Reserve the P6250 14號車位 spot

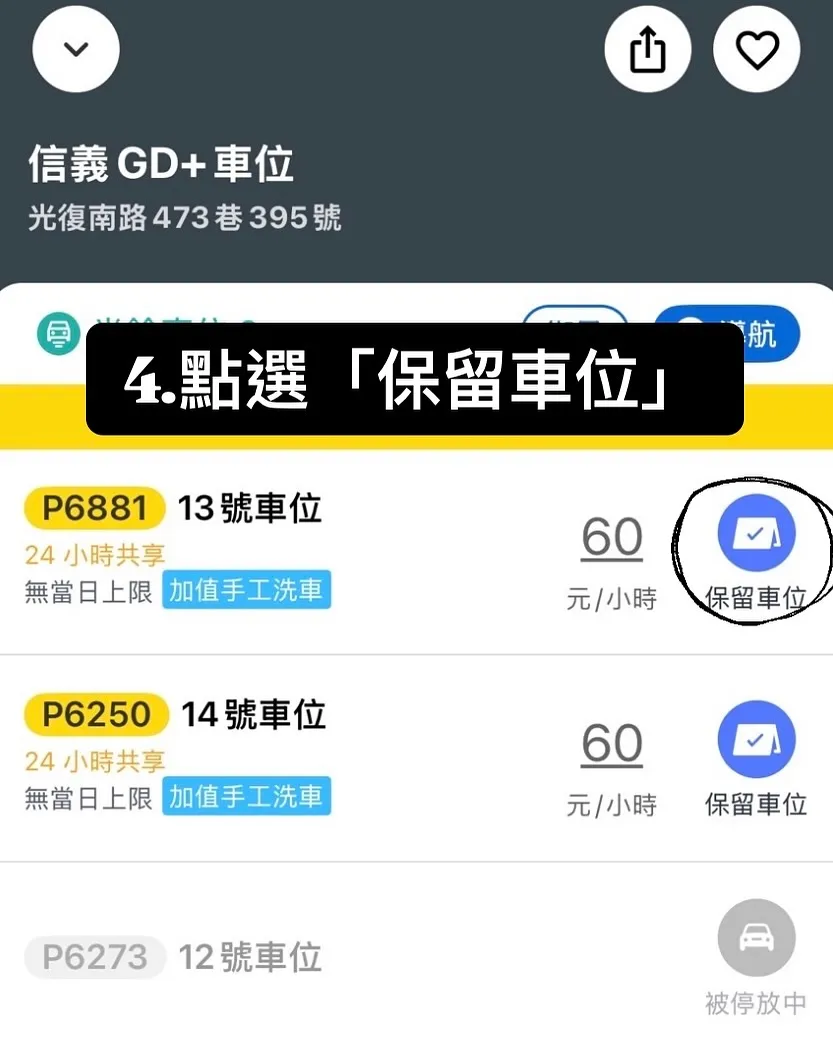pyautogui.click(x=756, y=740)
